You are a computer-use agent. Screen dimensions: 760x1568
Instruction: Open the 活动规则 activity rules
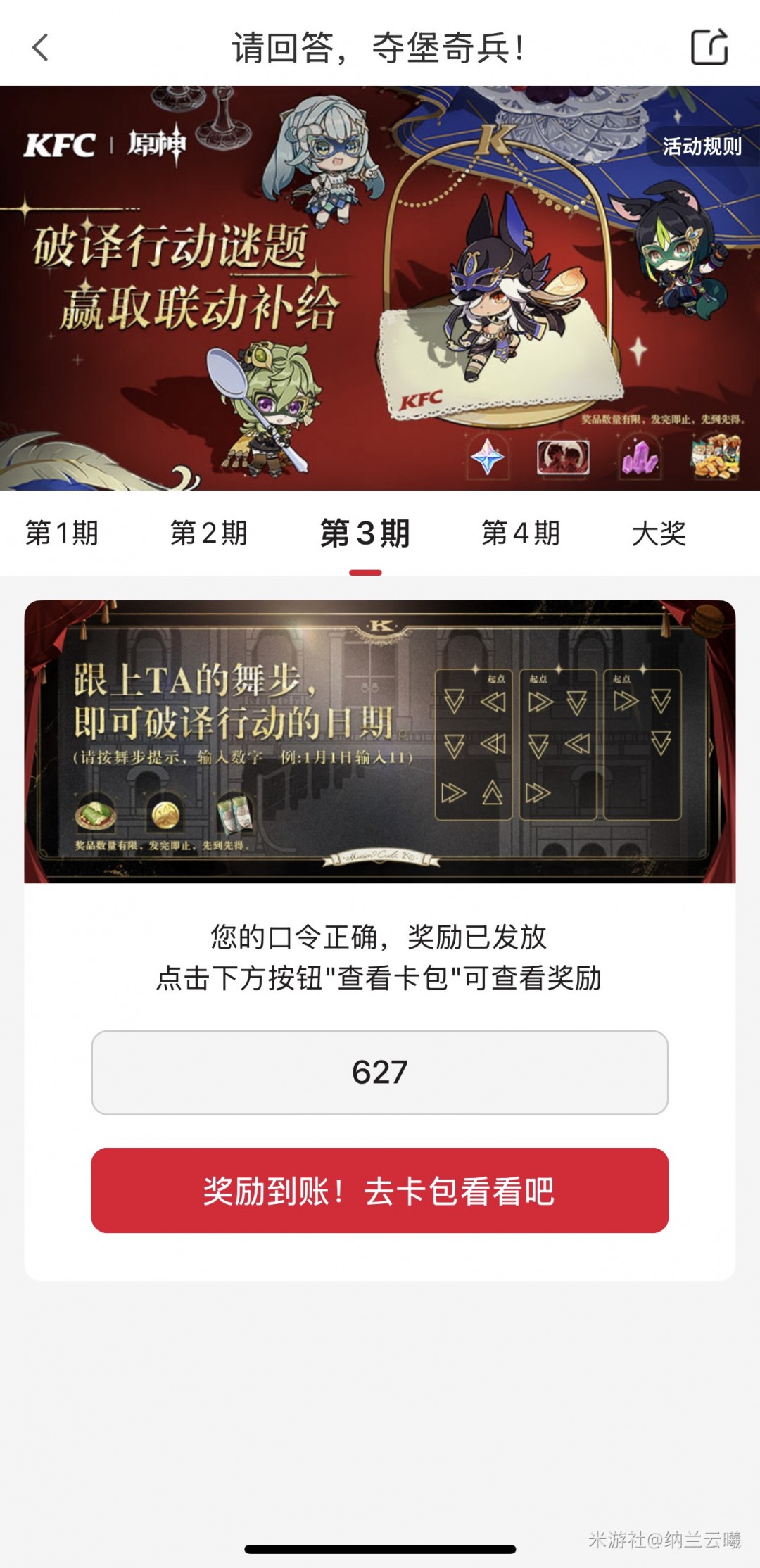(x=701, y=146)
